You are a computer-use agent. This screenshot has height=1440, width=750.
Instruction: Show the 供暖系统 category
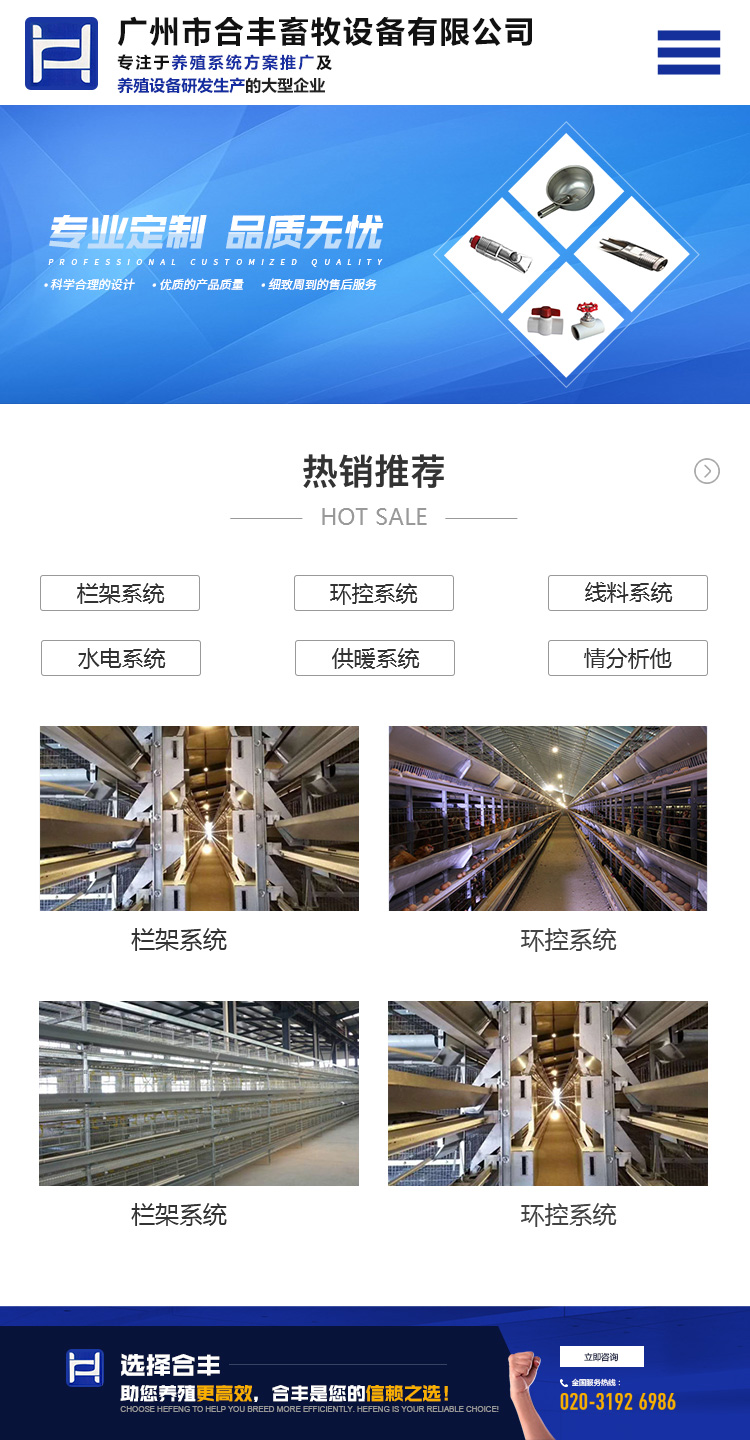tap(375, 658)
